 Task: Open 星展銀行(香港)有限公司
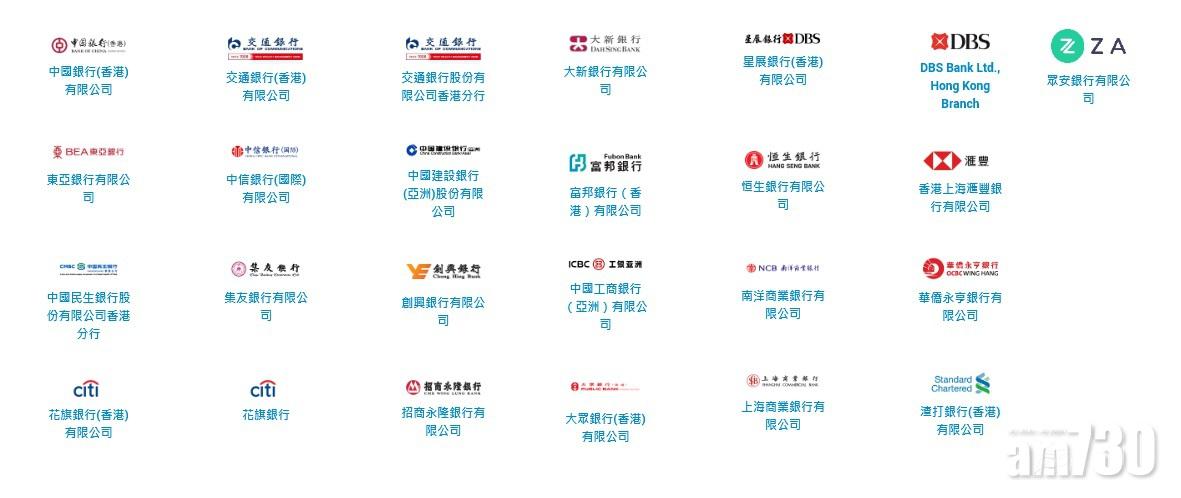point(782,70)
